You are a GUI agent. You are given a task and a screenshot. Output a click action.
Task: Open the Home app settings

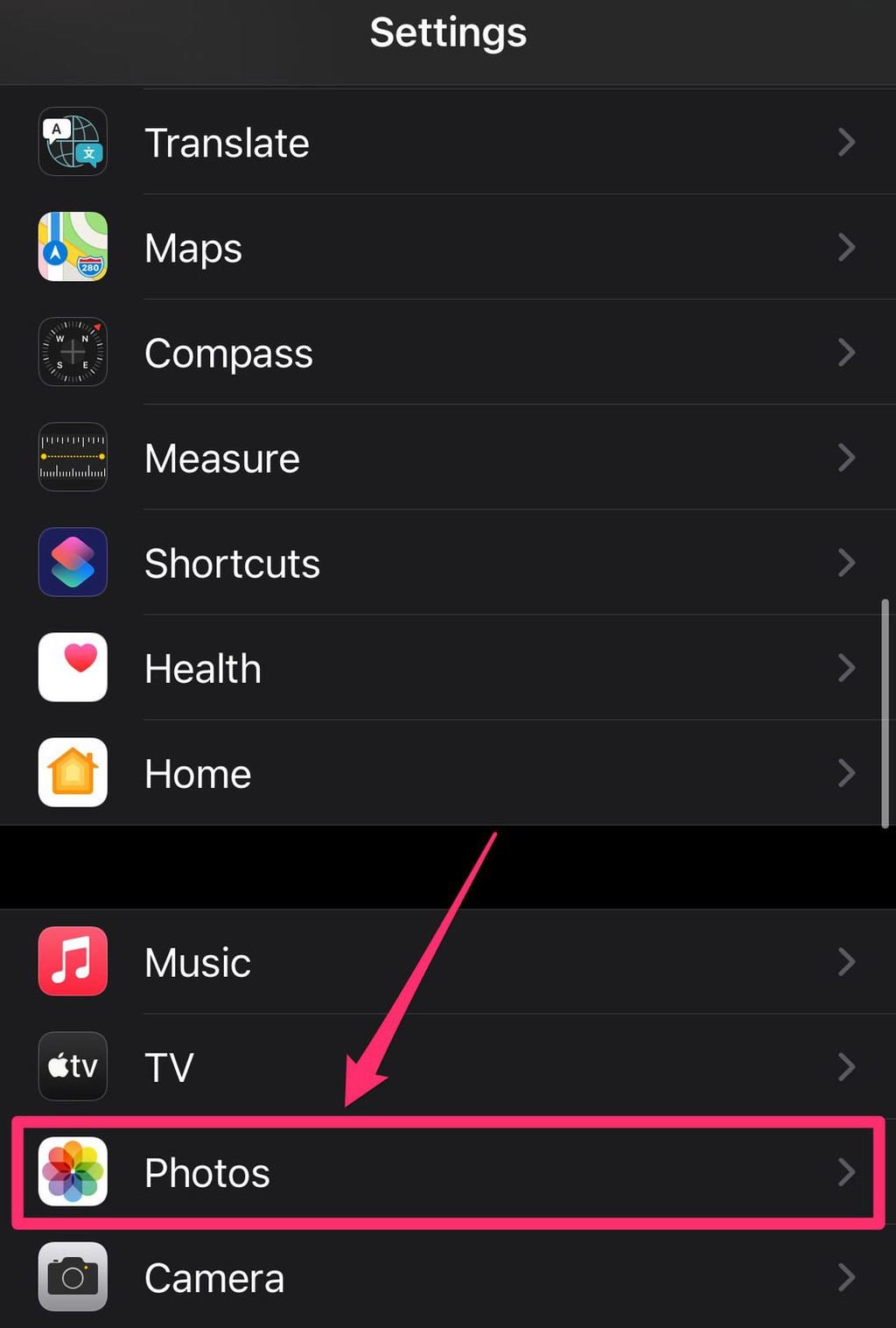446,773
